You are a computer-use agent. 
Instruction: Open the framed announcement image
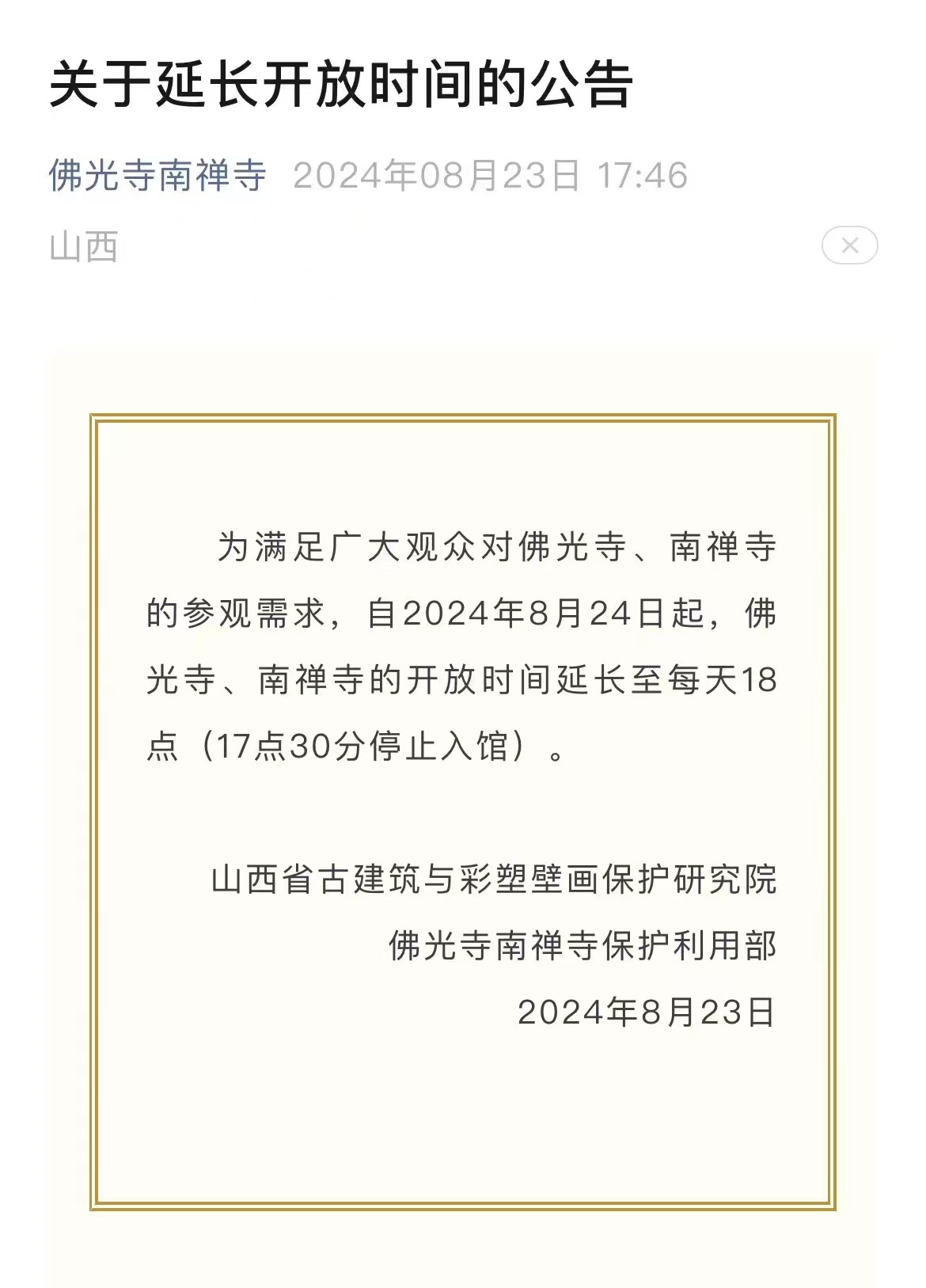click(x=463, y=811)
